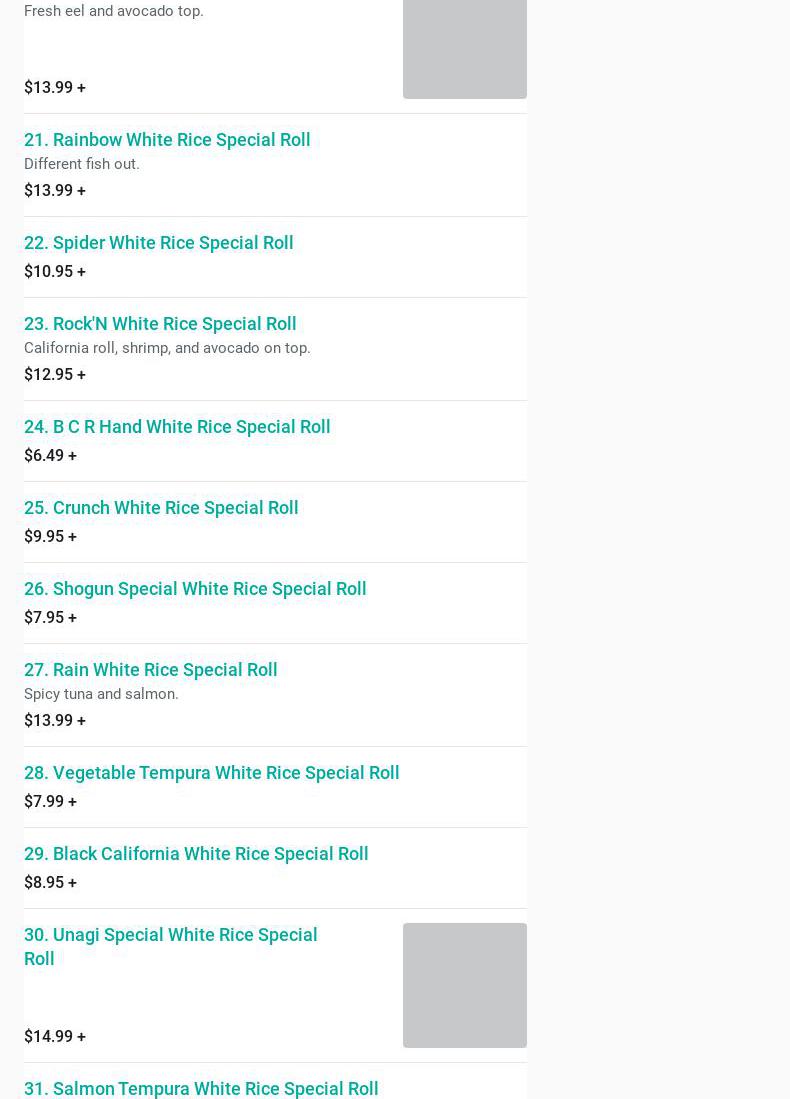
Task: Choose 29. Black California White Rice Roll
Action: 196,854
